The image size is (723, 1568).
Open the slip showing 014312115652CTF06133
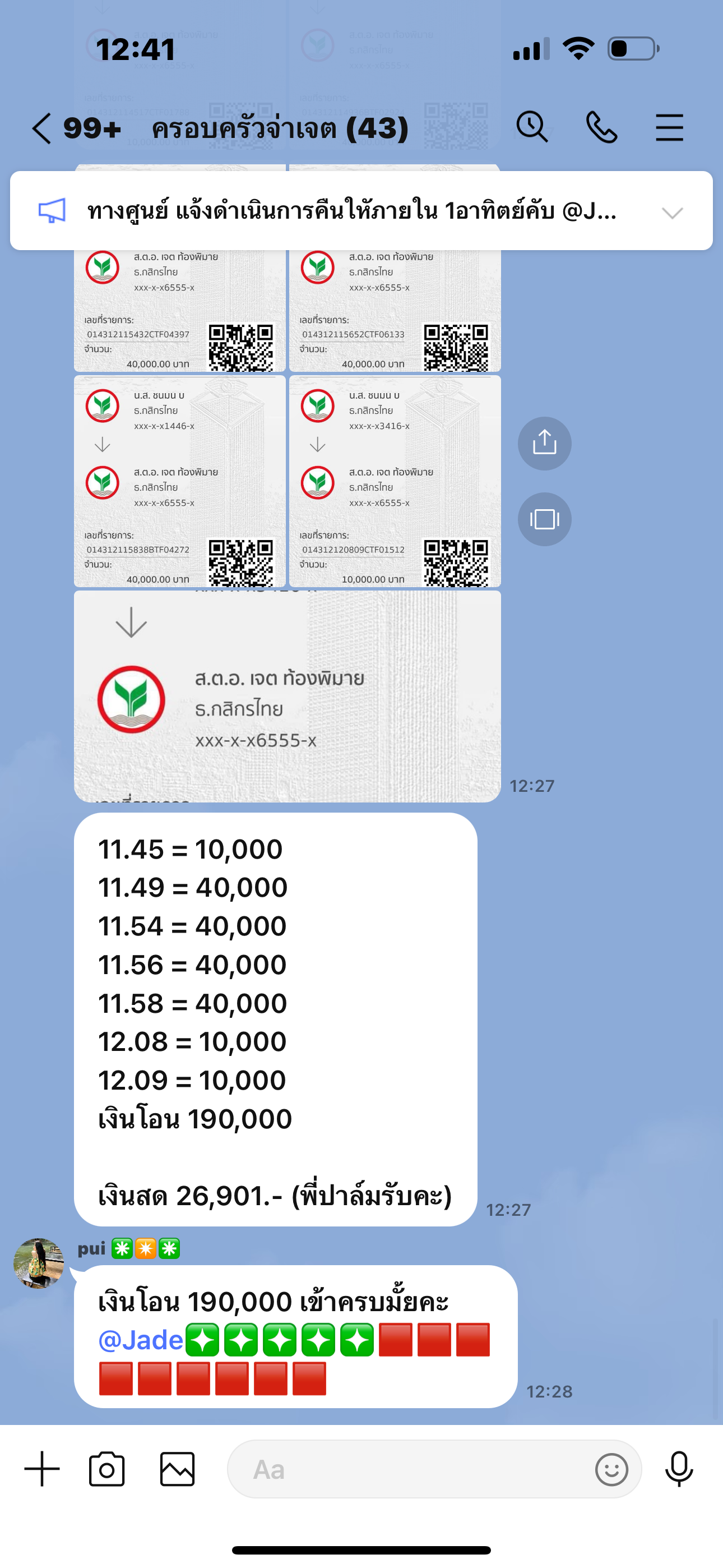pyautogui.click(x=395, y=311)
